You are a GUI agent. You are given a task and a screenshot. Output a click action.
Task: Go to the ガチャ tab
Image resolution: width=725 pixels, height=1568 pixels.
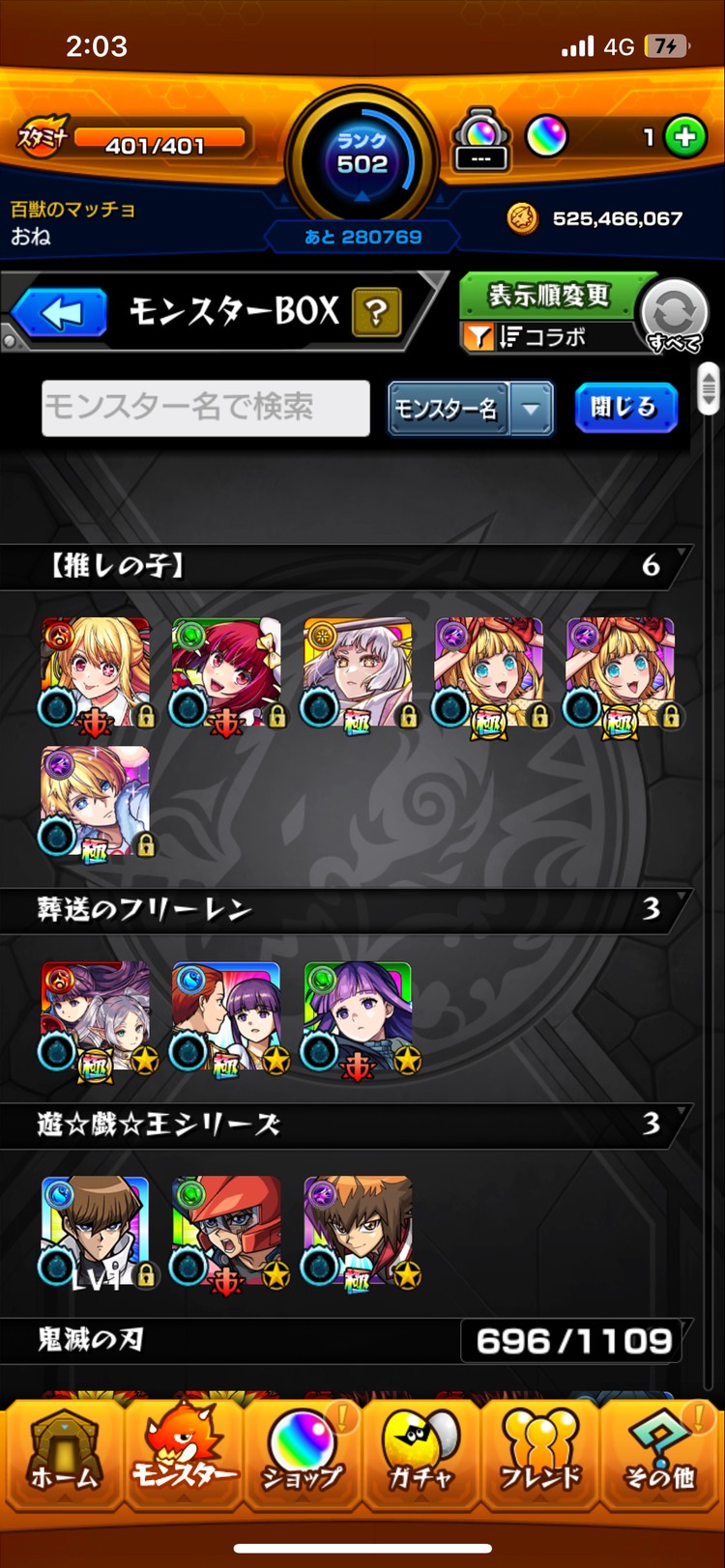point(421,1455)
